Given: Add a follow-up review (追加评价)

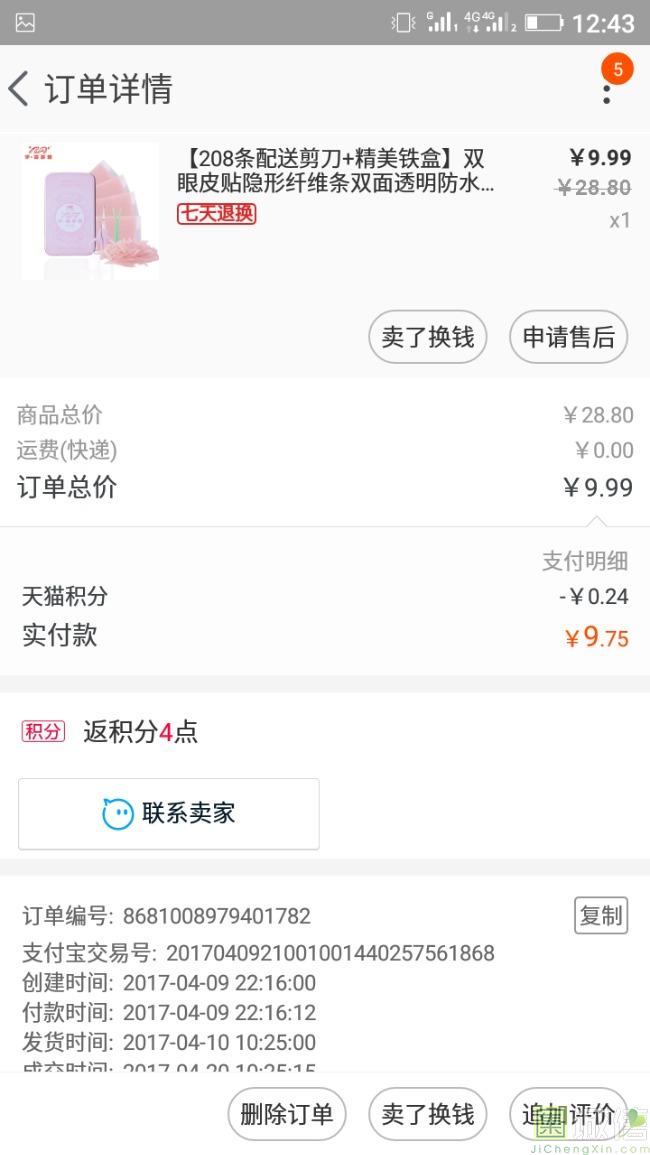Looking at the screenshot, I should pos(567,1114).
